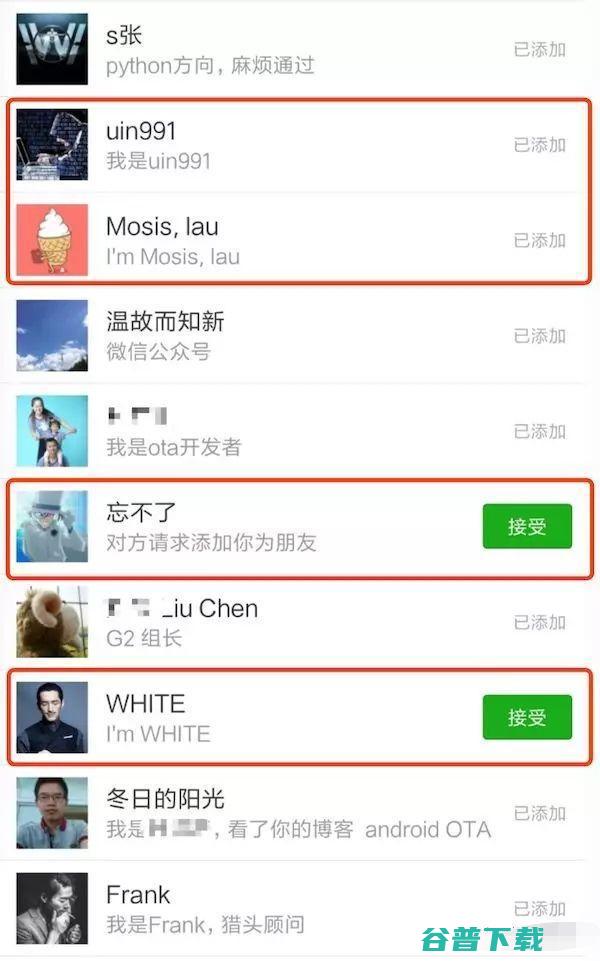Open 忘不了's profile row

[x=250, y=527]
